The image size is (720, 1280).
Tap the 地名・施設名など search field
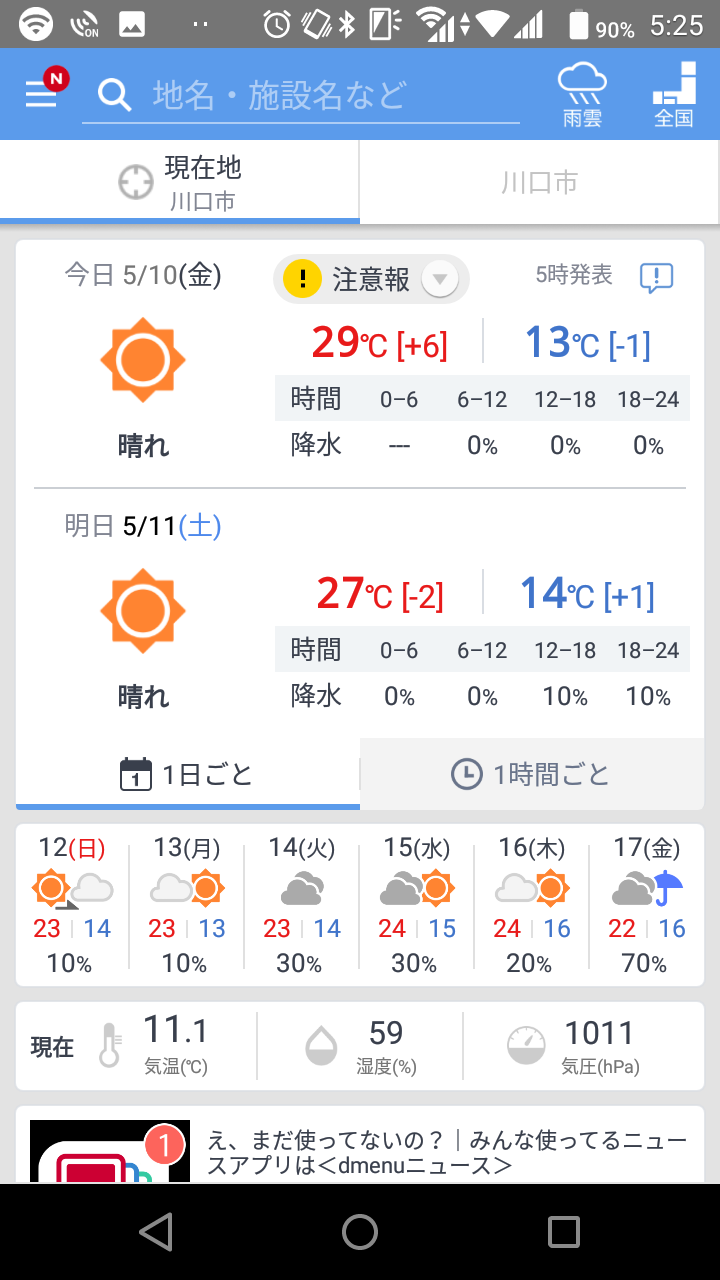coord(301,96)
